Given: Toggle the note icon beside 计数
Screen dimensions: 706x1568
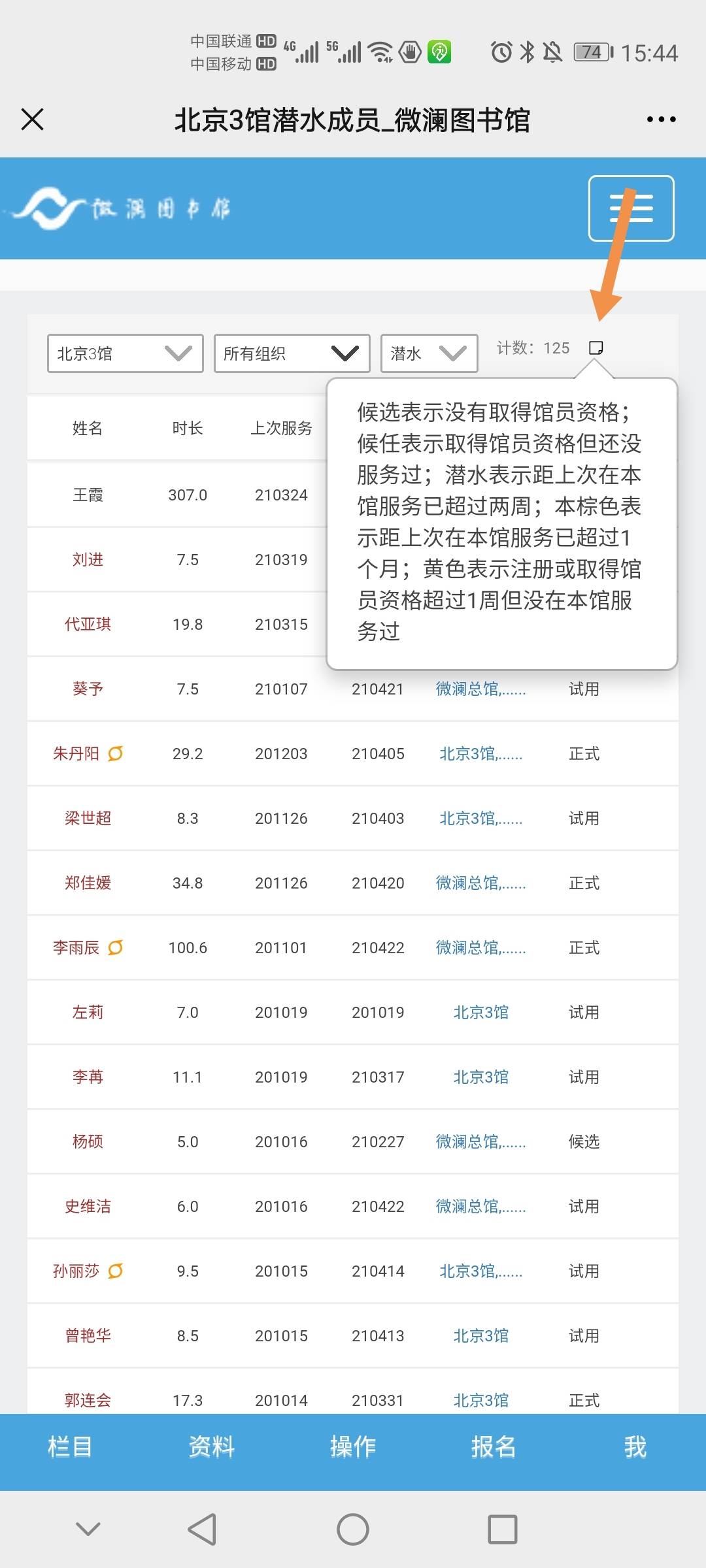Looking at the screenshot, I should click(596, 348).
